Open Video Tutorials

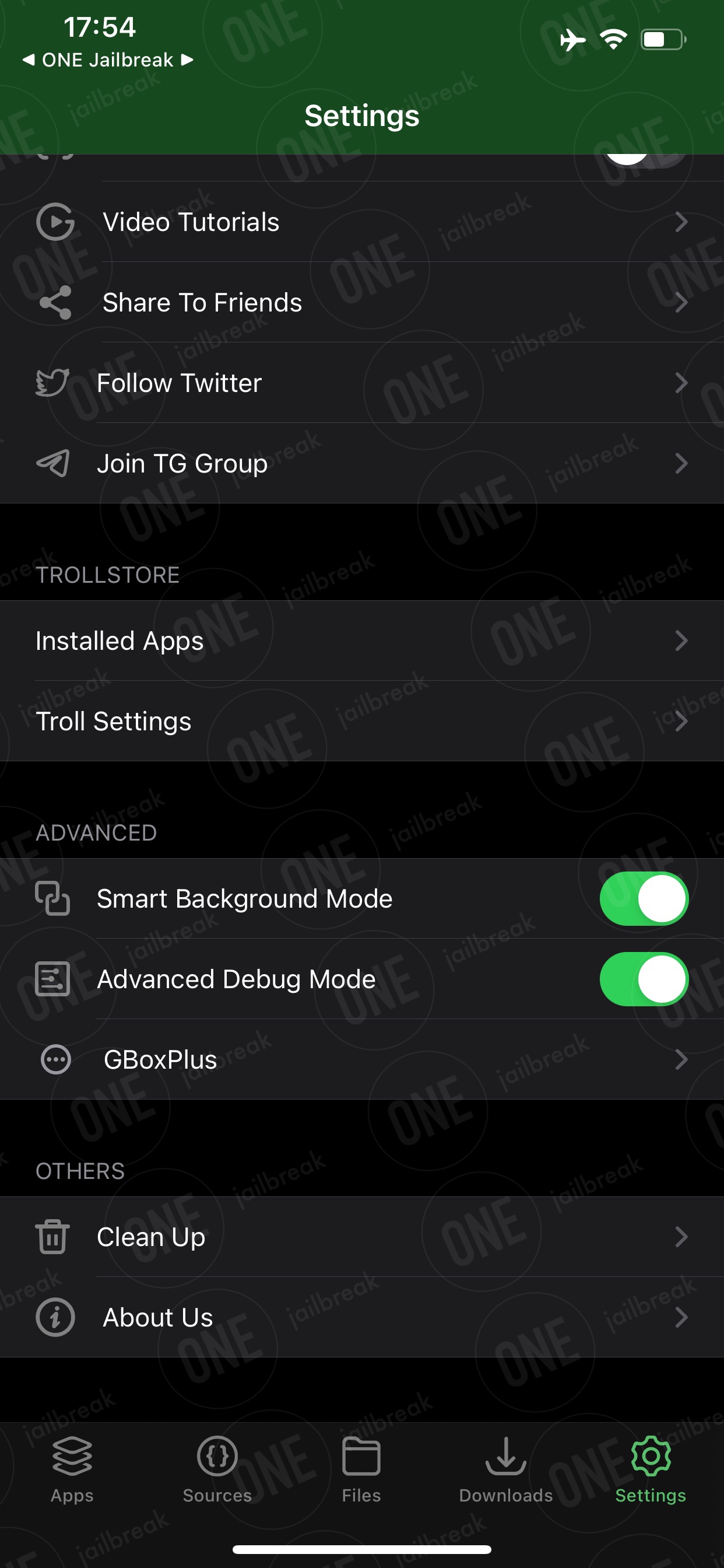tap(362, 222)
